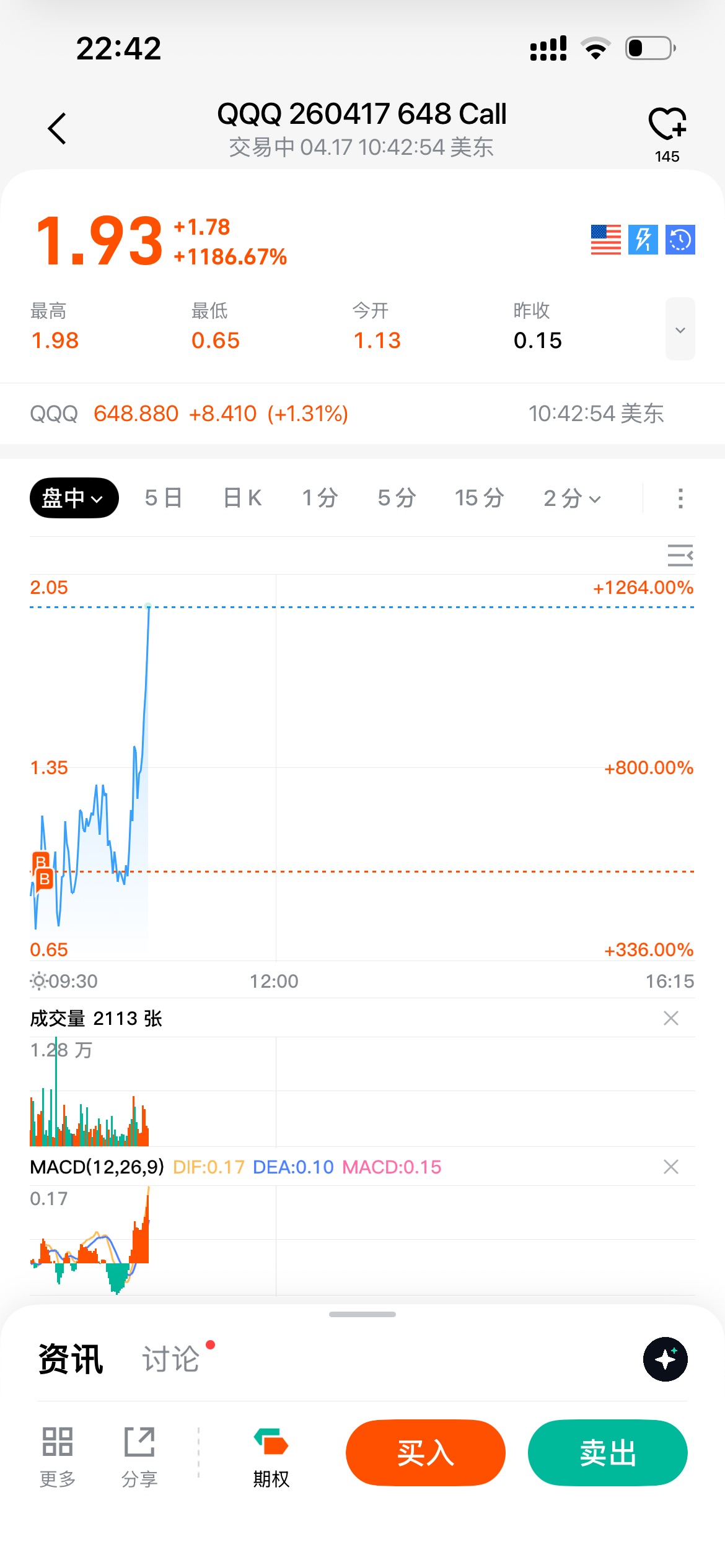The image size is (725, 1568).
Task: Add this option to the watchlist
Action: [667, 124]
